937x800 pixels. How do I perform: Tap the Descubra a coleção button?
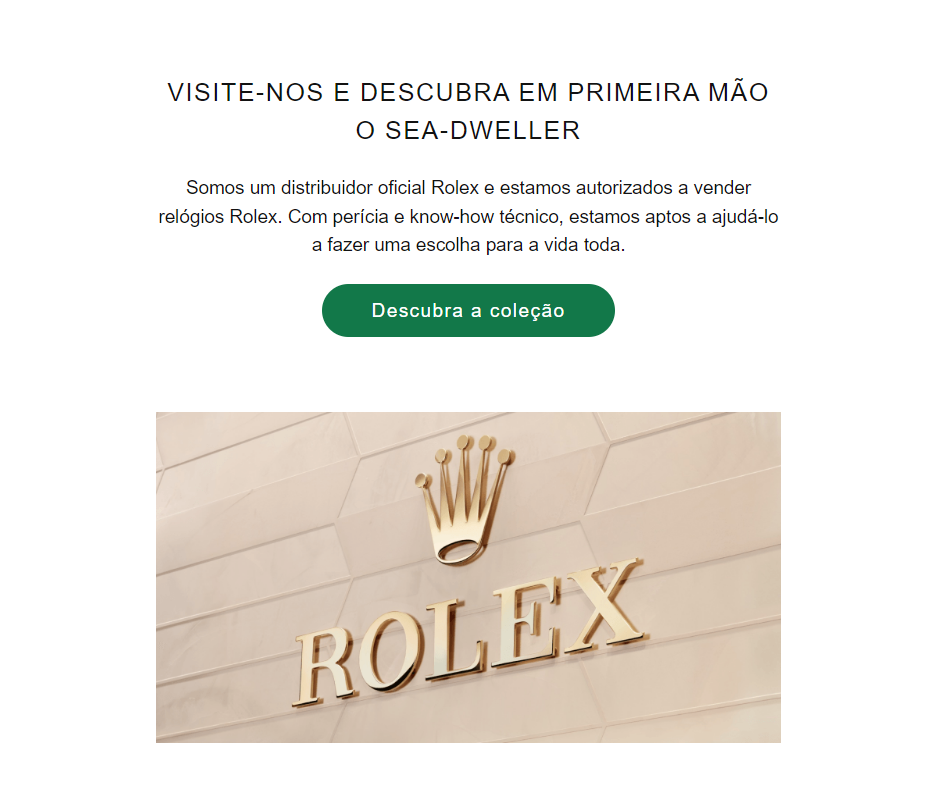click(468, 310)
